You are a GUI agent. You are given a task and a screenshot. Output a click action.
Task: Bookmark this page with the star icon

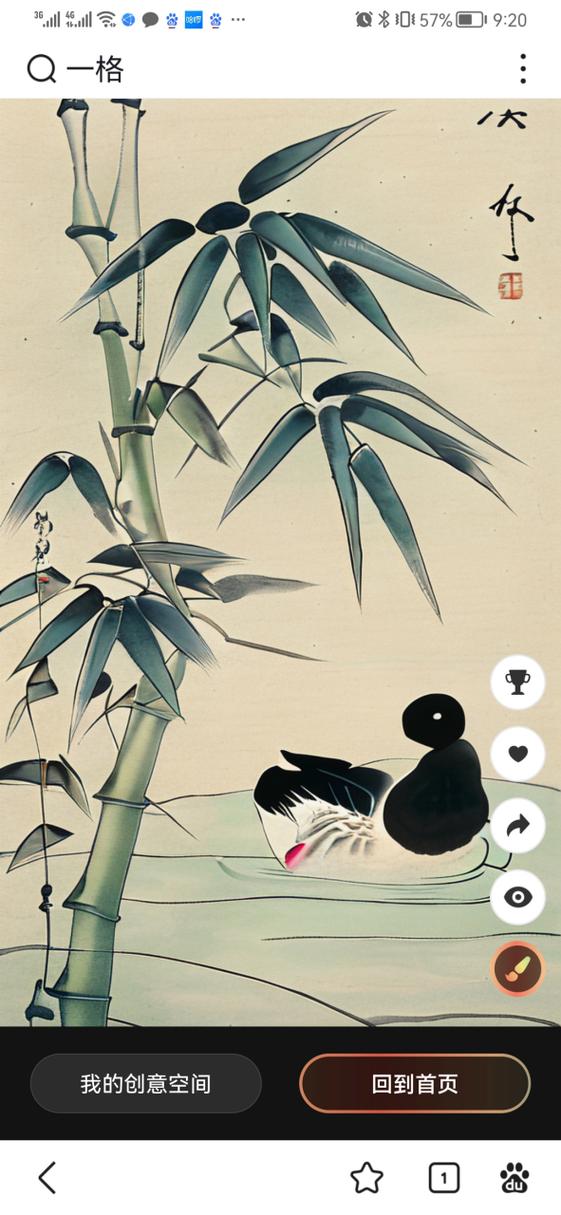367,1178
